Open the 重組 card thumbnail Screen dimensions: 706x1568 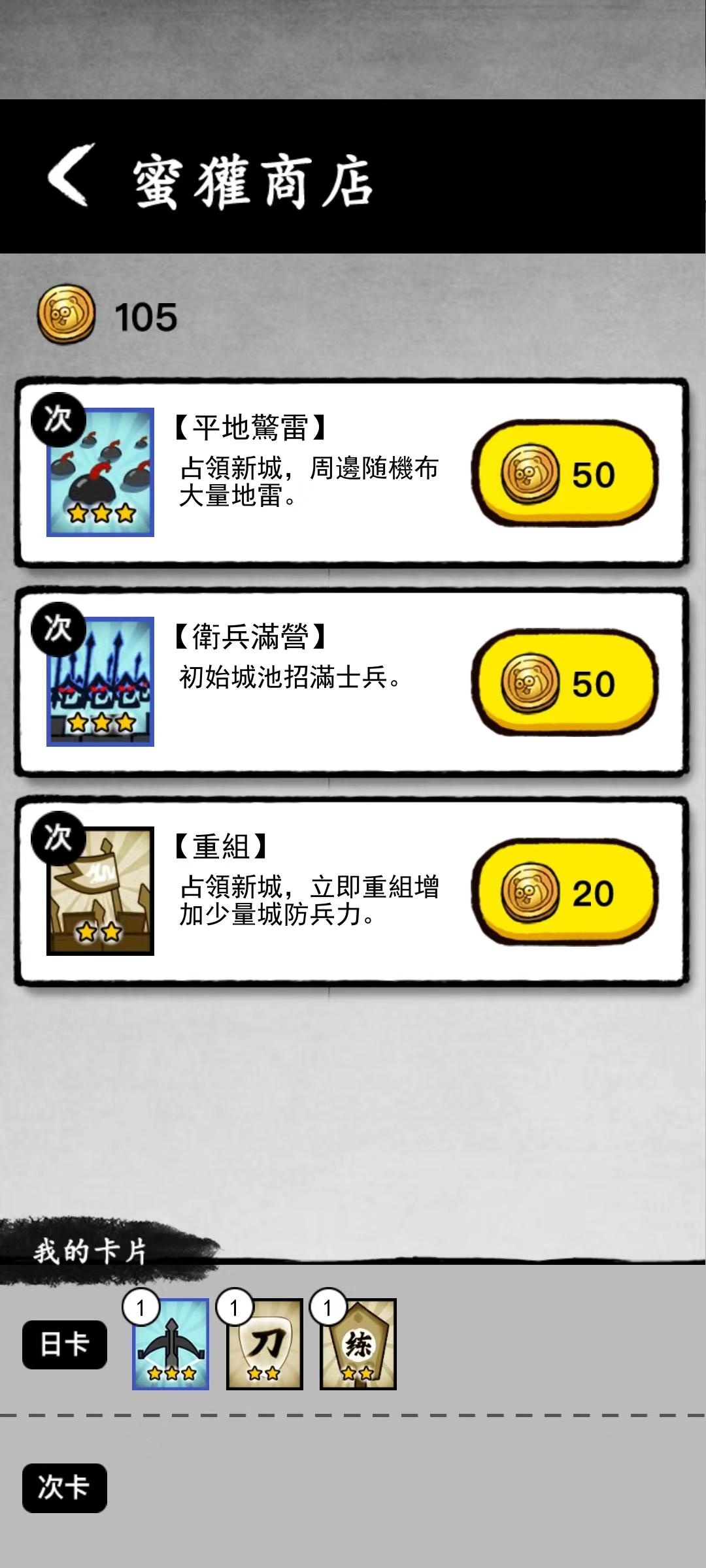pos(100,890)
